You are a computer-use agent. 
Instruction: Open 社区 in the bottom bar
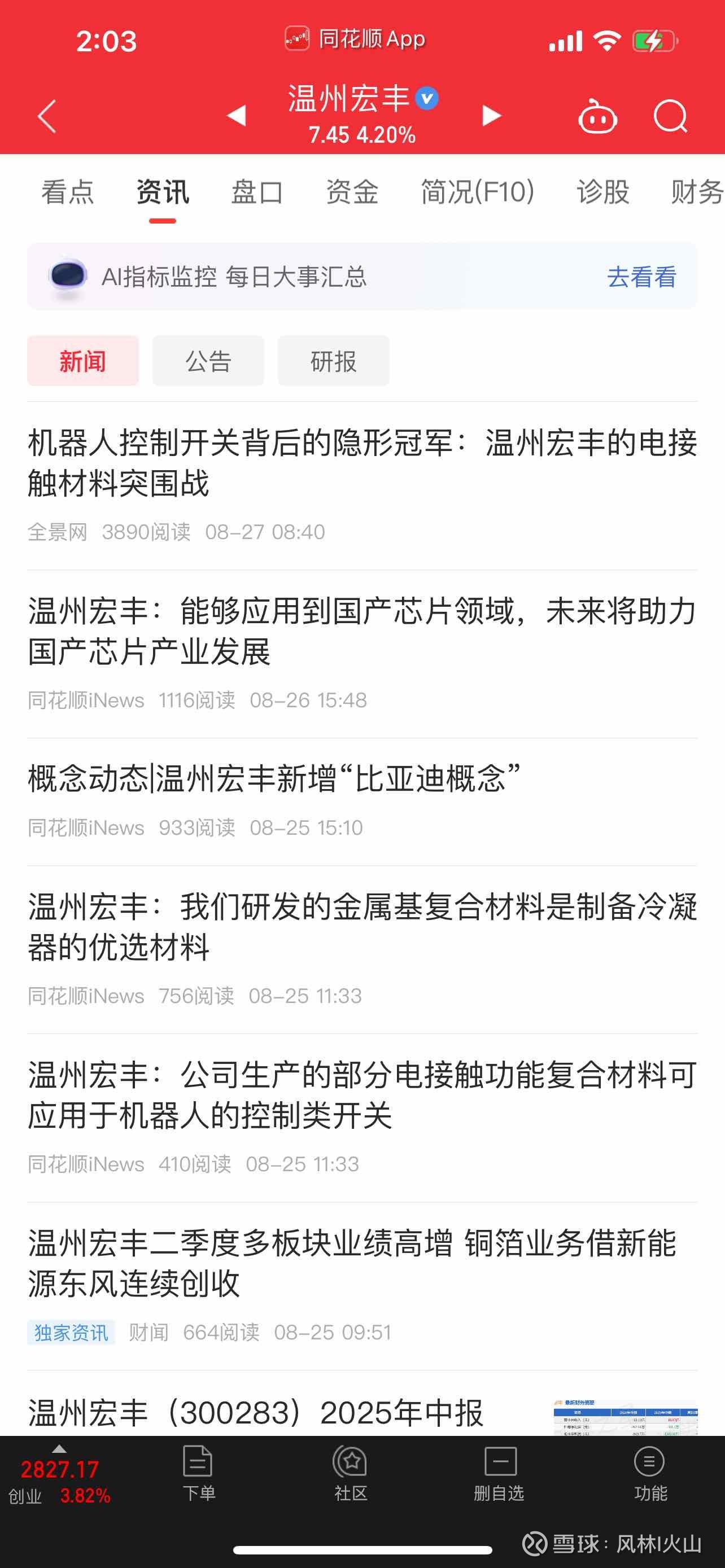click(351, 1474)
